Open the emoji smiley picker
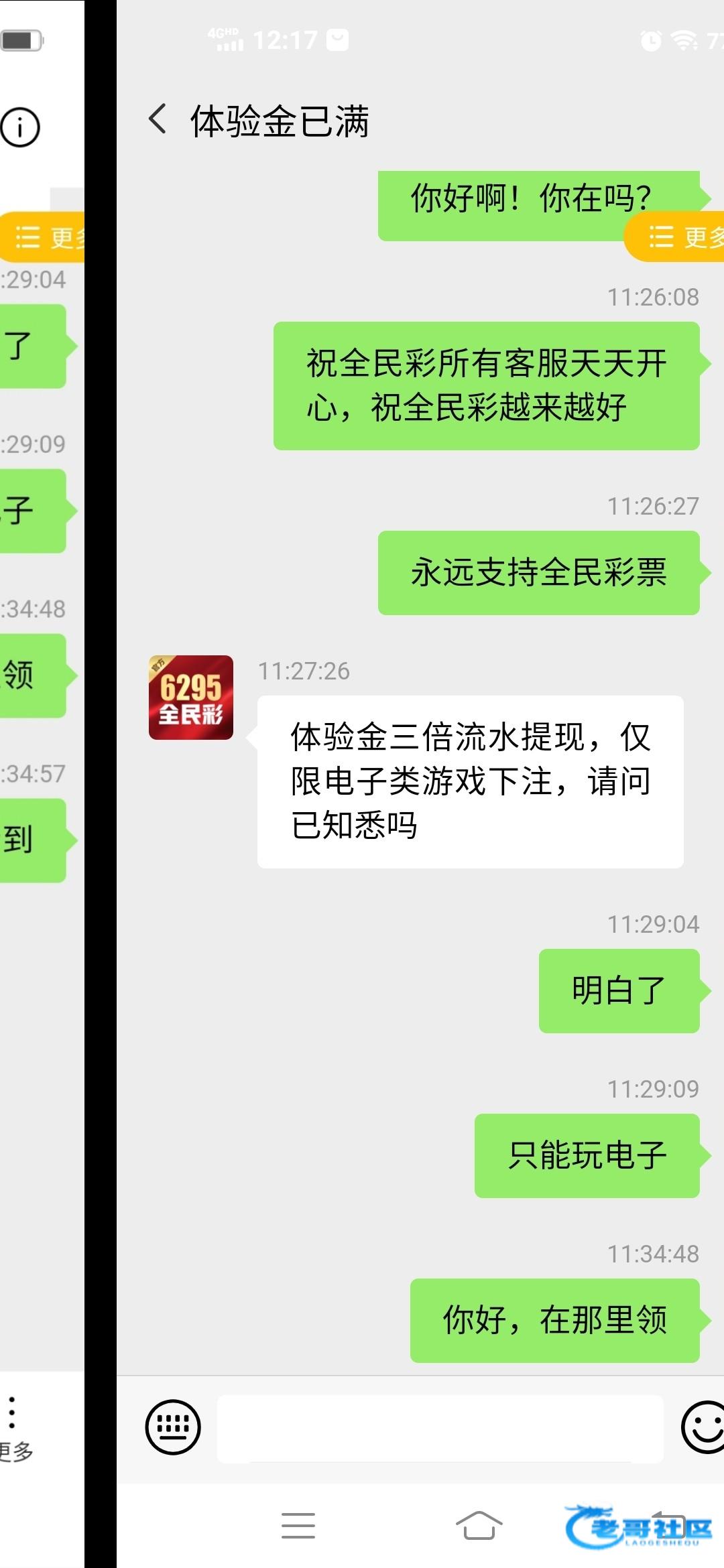This screenshot has height=1568, width=724. click(x=703, y=1427)
